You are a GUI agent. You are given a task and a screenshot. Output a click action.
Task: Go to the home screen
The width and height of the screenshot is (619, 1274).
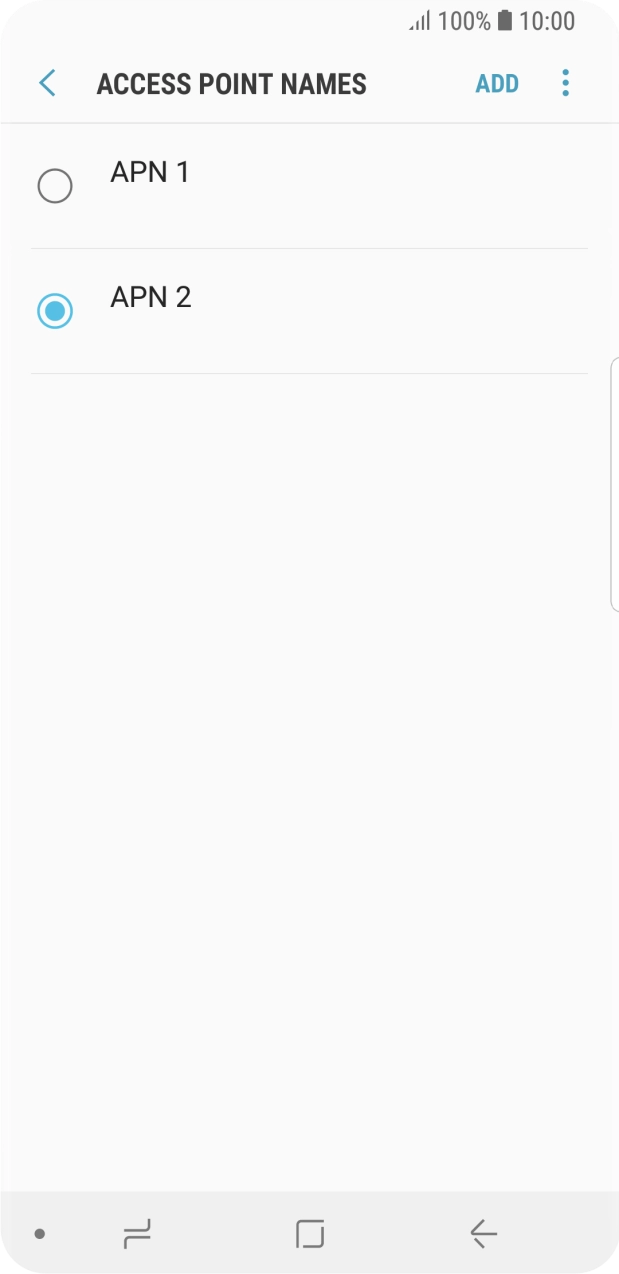(310, 1234)
